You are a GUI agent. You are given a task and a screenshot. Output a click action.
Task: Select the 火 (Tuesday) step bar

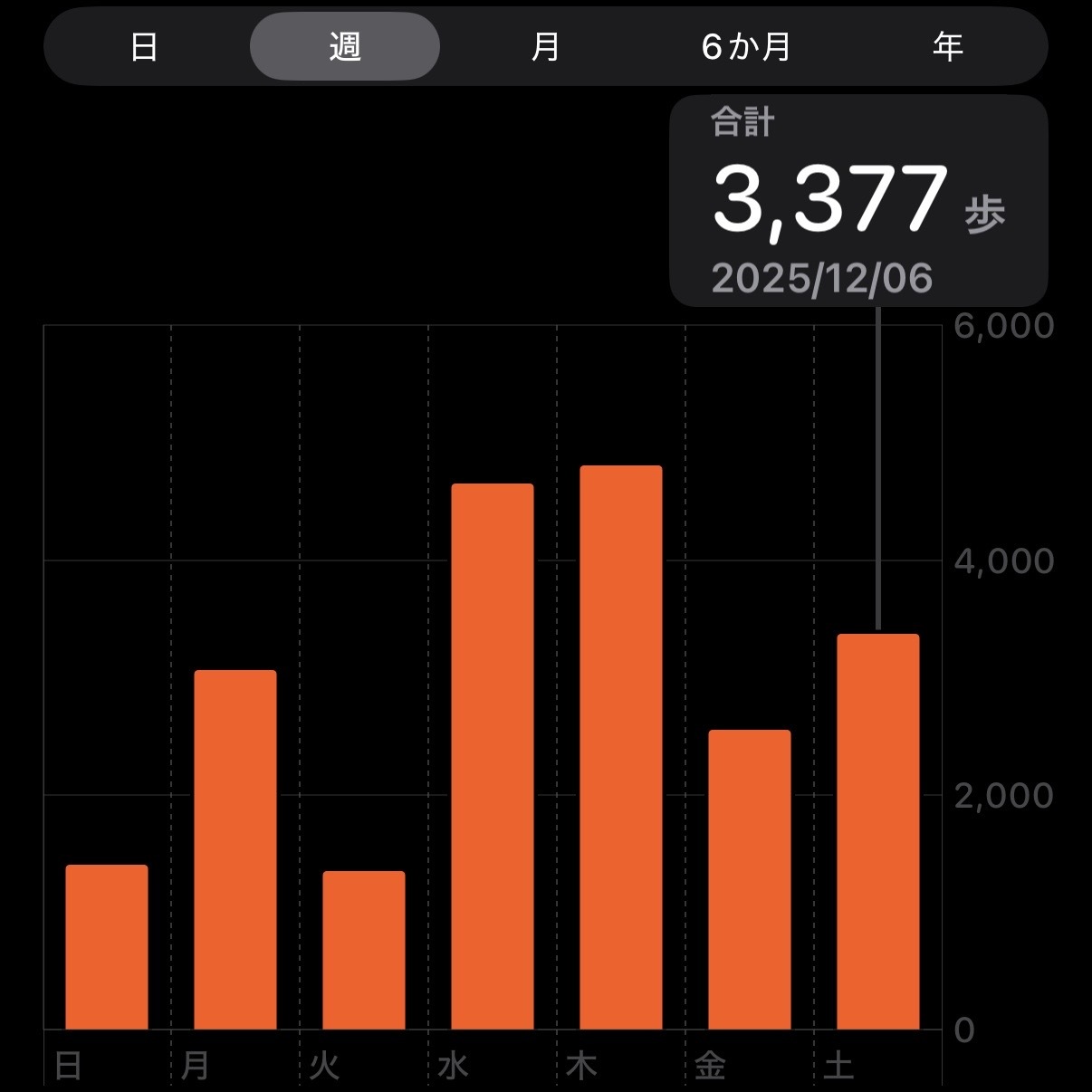[364, 950]
